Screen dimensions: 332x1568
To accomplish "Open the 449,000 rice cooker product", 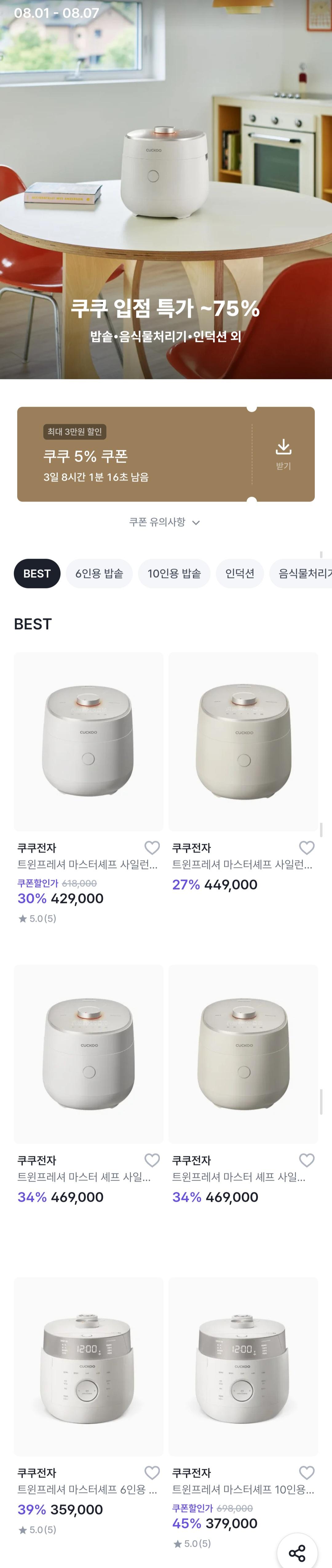I will pos(243,741).
